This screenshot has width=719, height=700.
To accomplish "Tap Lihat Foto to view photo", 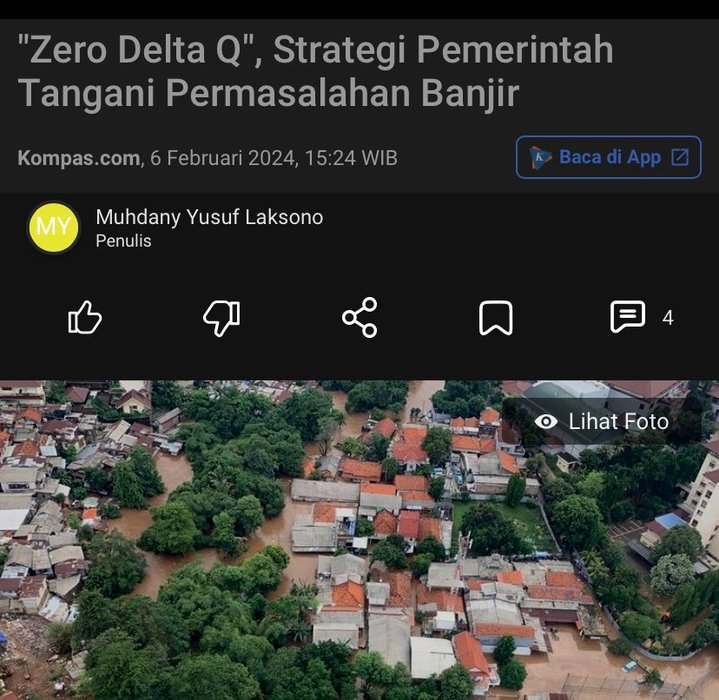I will pos(602,421).
